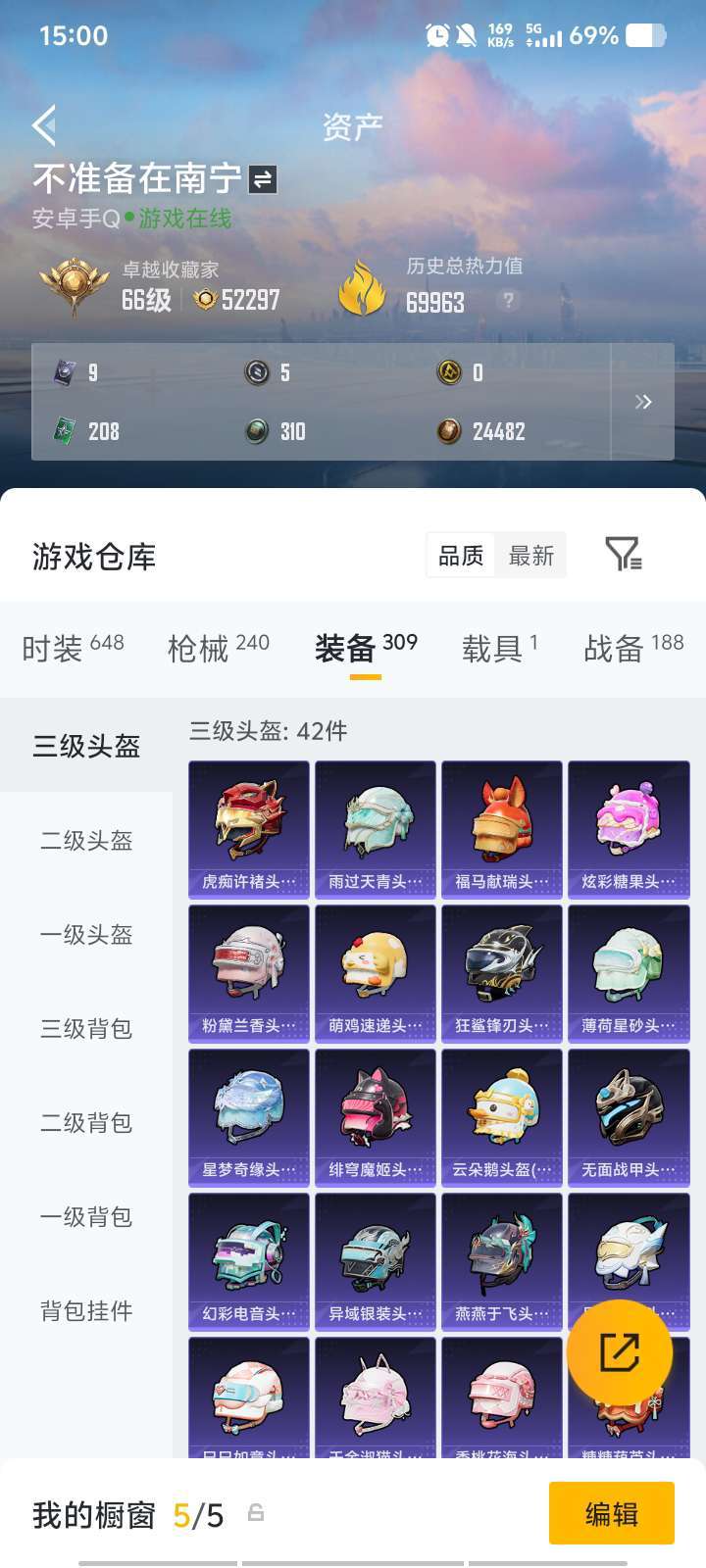This screenshot has width=706, height=1568.
Task: Open the heat value help question mark
Action: pyautogui.click(x=508, y=301)
